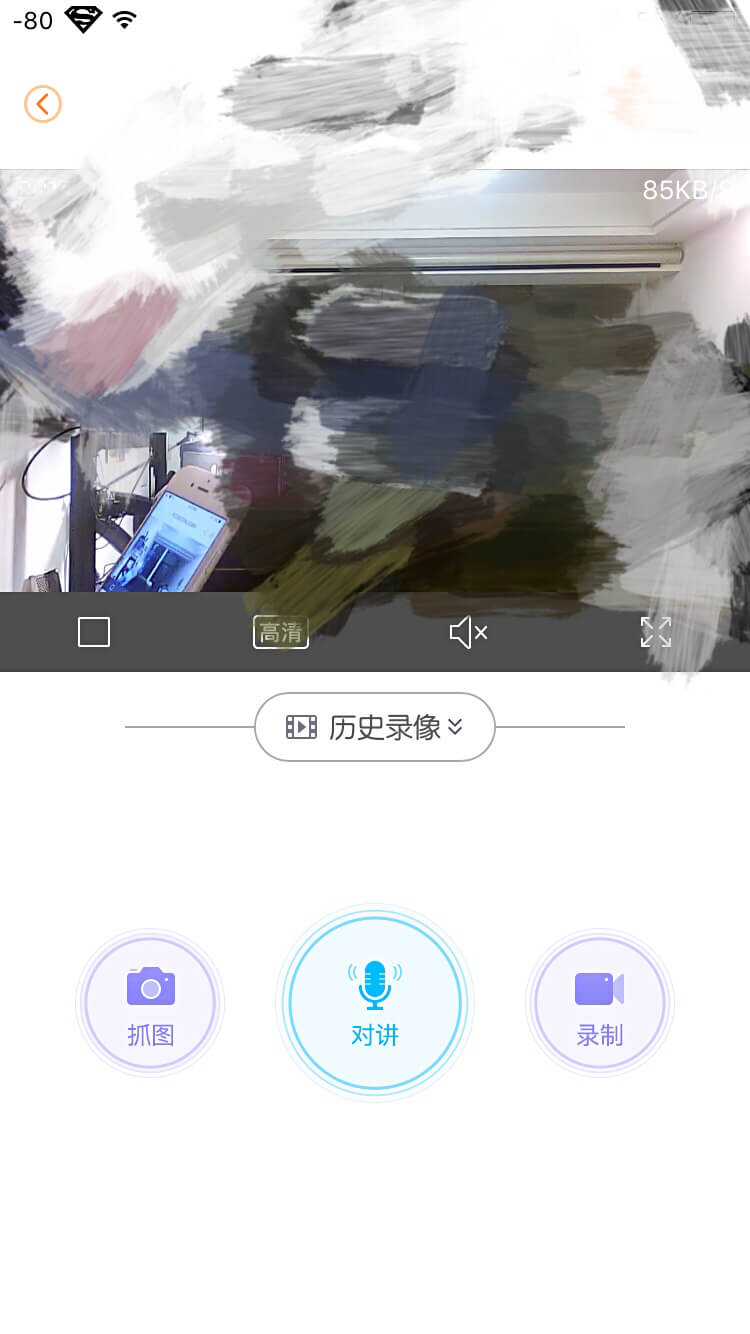Stop the live video stream
This screenshot has height=1334, width=750.
94,632
